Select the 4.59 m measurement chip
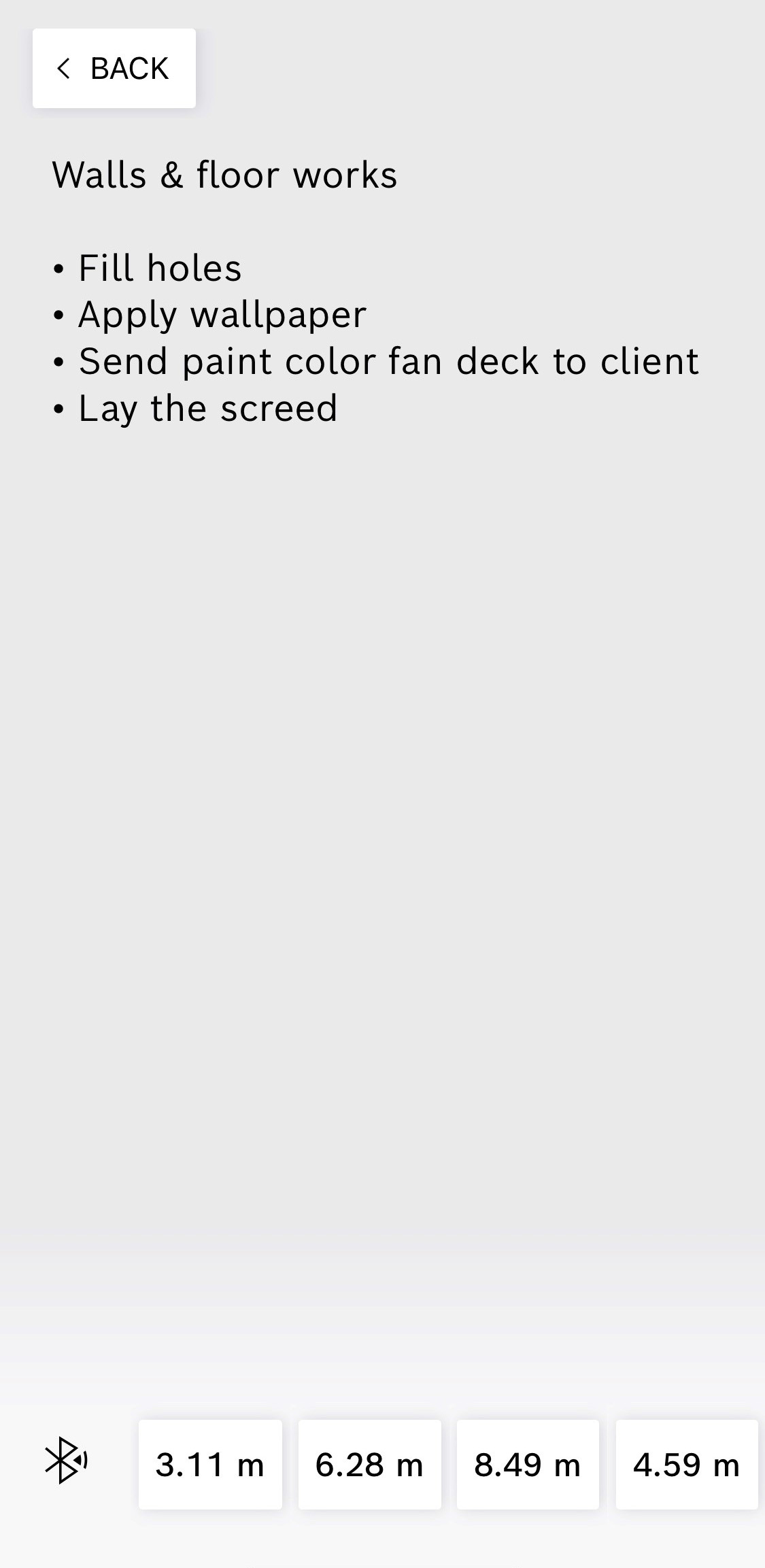The height and width of the screenshot is (1568, 765). [687, 1465]
